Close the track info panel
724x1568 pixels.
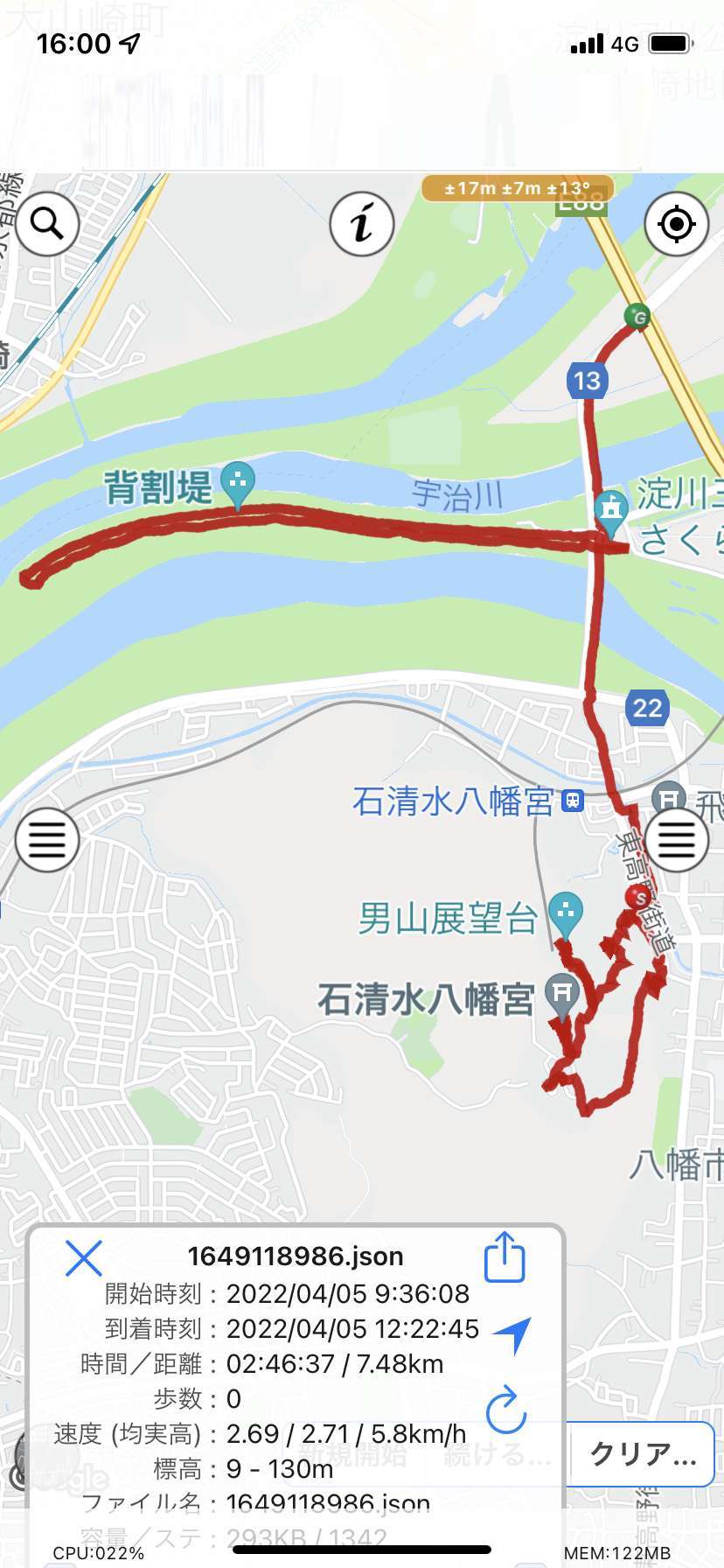pos(84,1258)
